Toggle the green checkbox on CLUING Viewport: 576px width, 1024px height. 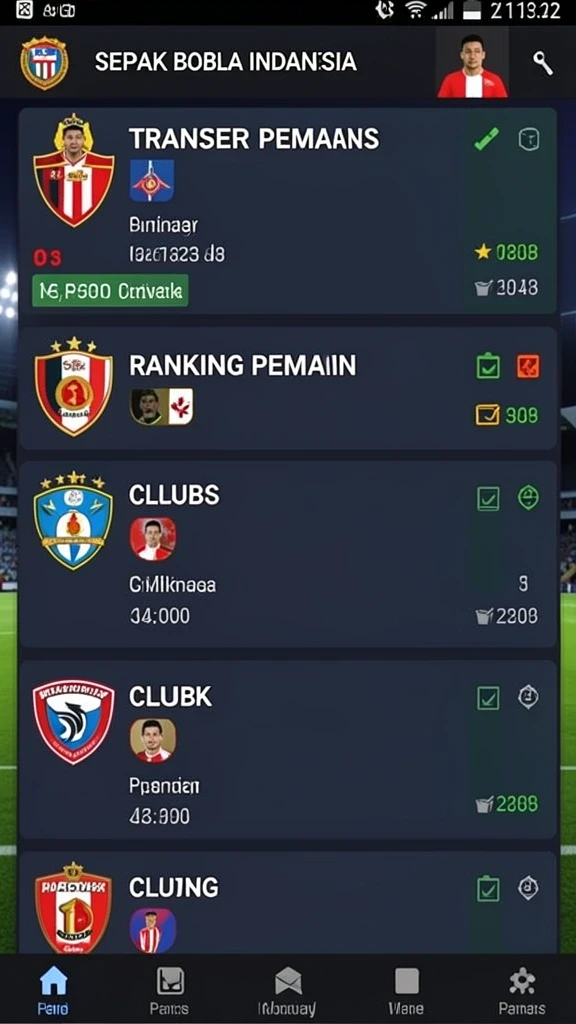pos(488,889)
